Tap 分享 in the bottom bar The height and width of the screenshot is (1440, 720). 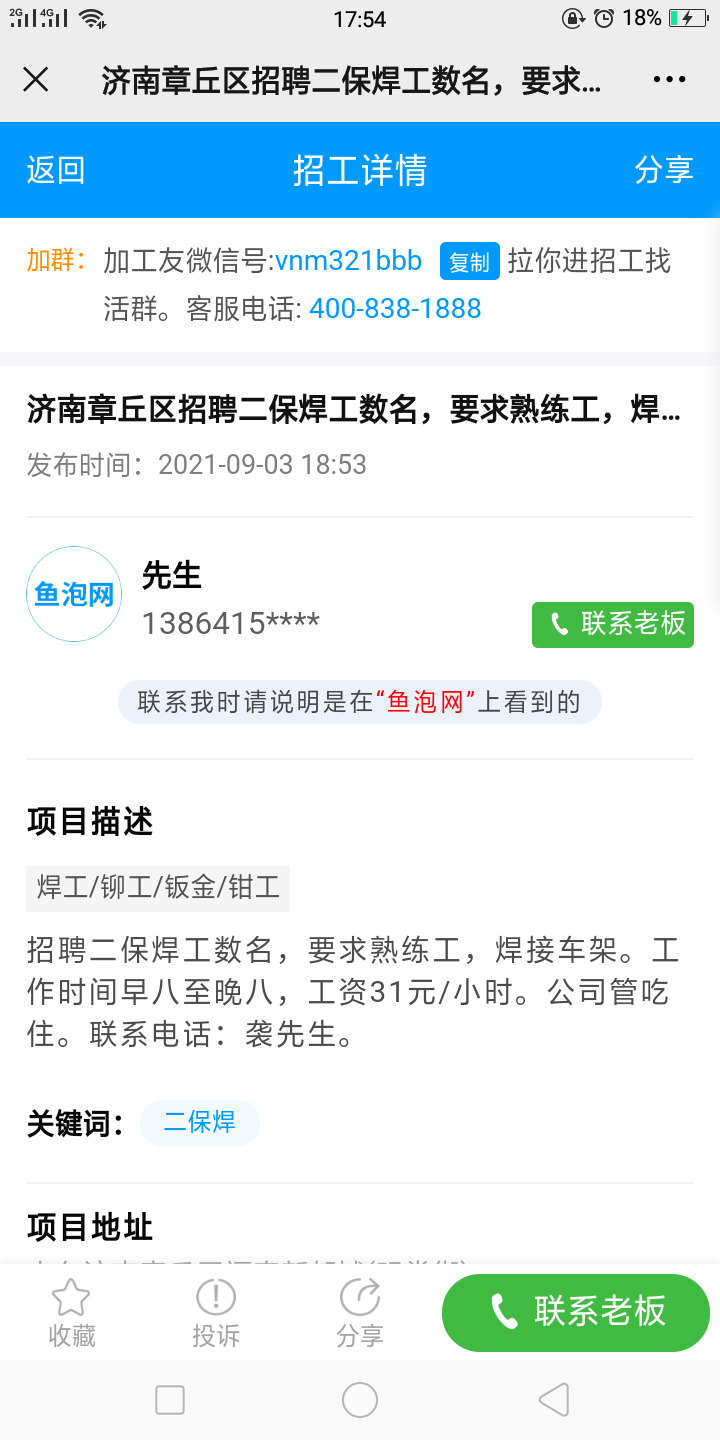(360, 1312)
